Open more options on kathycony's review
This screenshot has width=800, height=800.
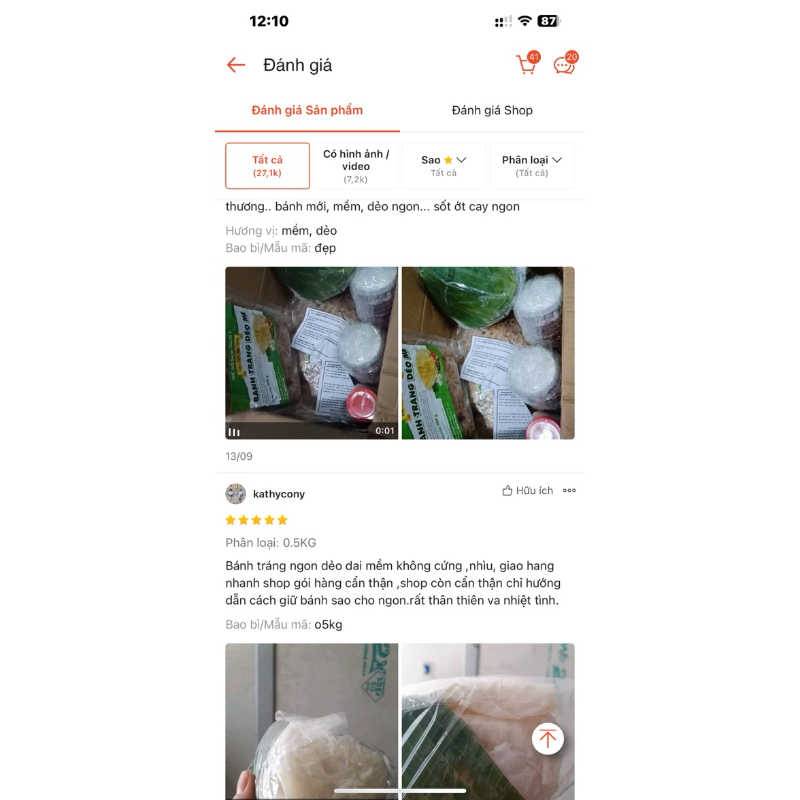coord(569,491)
